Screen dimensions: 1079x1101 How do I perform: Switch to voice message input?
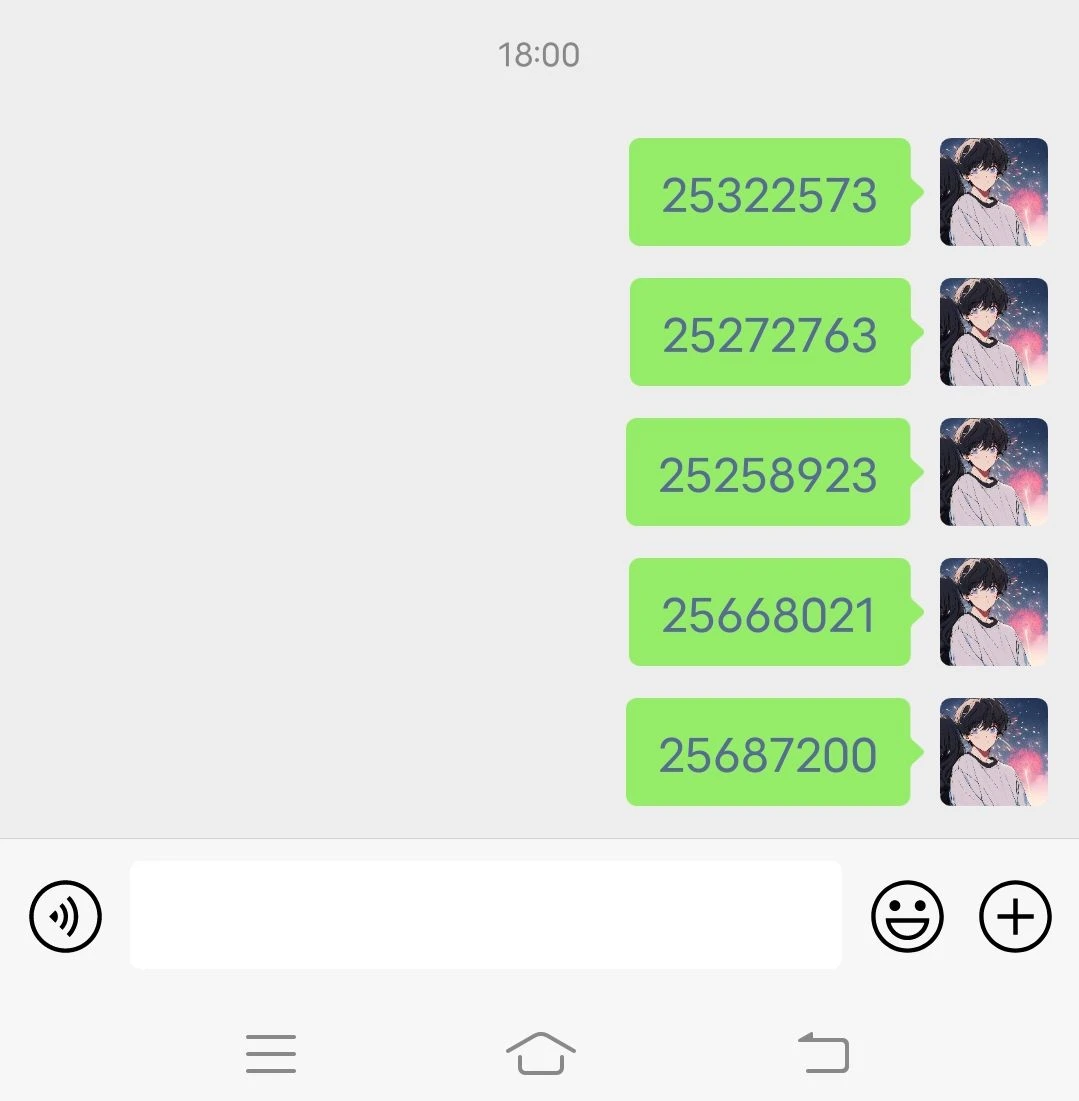66,916
